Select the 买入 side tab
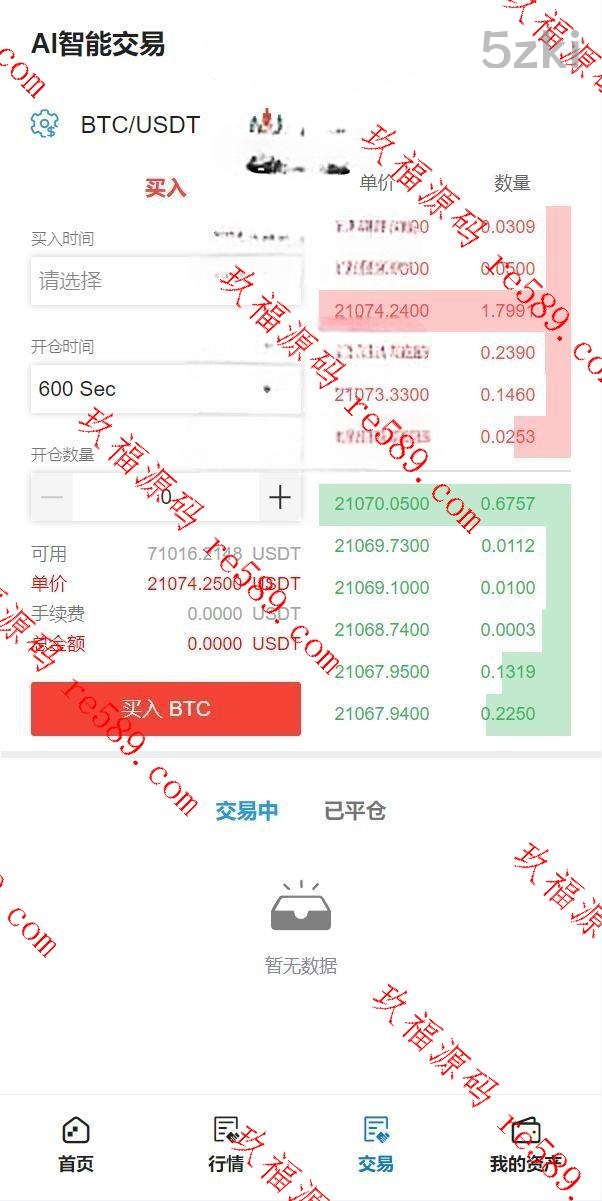The image size is (602, 1201). [x=165, y=188]
